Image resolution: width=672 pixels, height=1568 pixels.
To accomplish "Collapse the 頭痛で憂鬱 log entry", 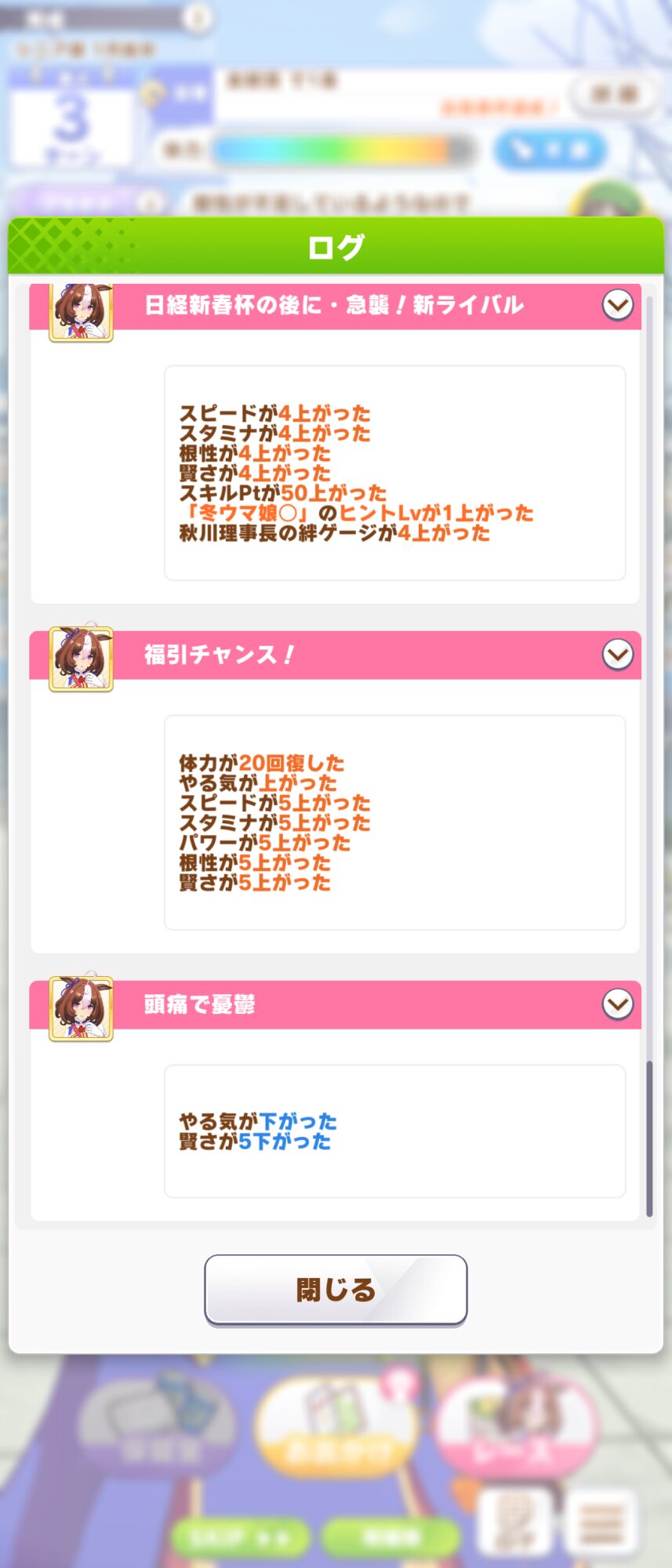I will tap(617, 1004).
